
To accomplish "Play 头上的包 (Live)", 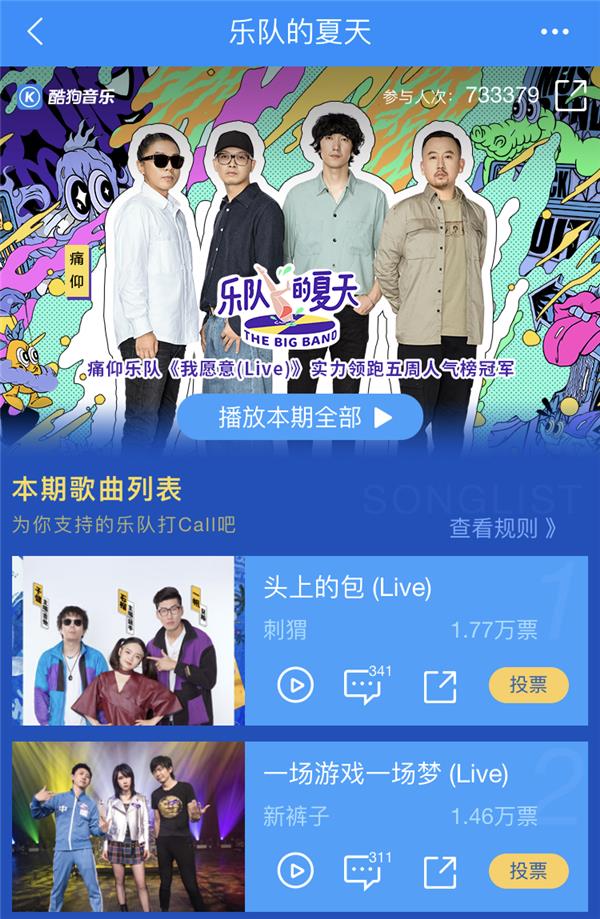I will coord(295,685).
